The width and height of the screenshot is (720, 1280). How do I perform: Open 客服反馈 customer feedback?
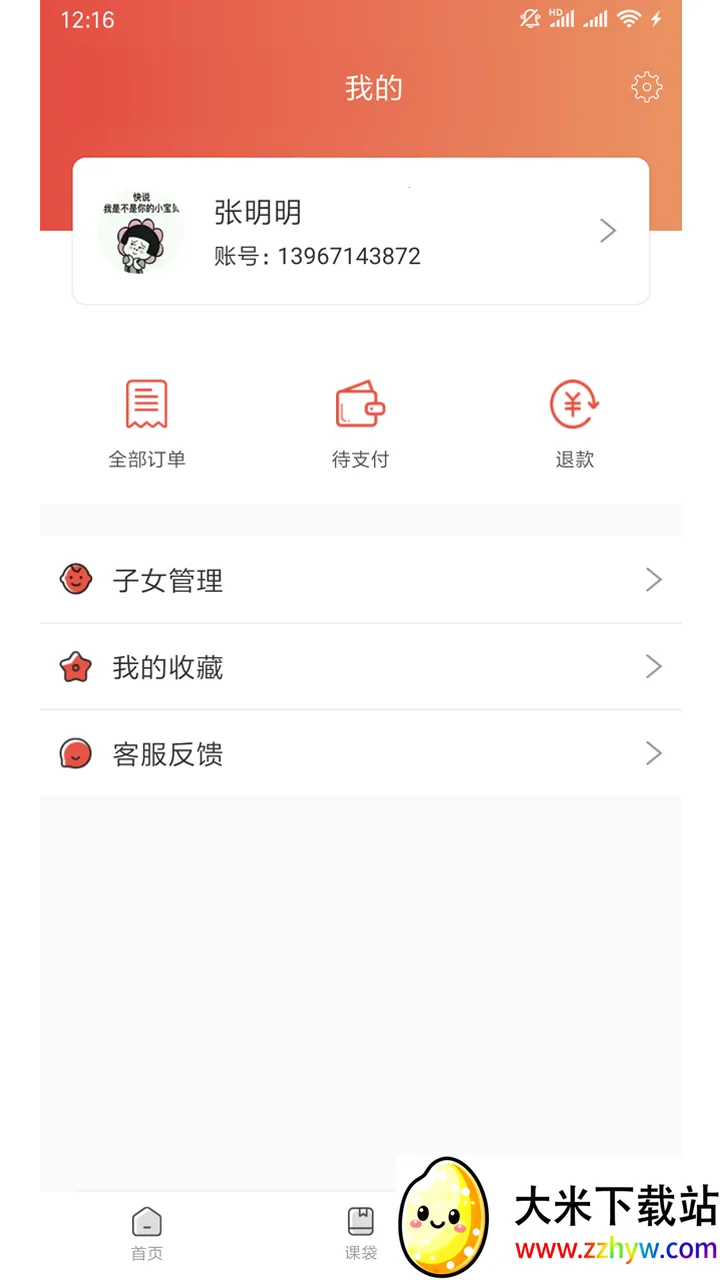point(360,754)
